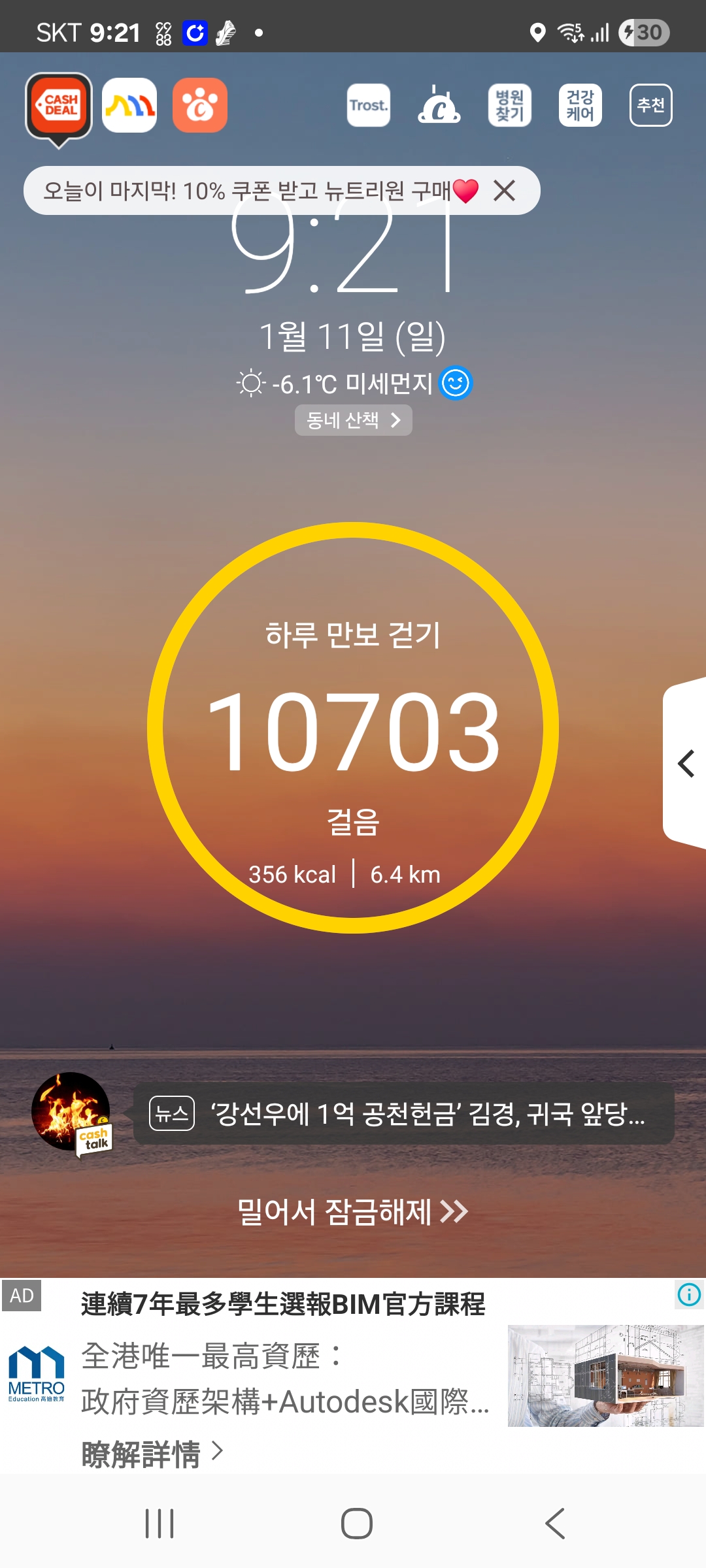The width and height of the screenshot is (706, 1568).
Task: Open the Cash Deal icon
Action: (59, 106)
